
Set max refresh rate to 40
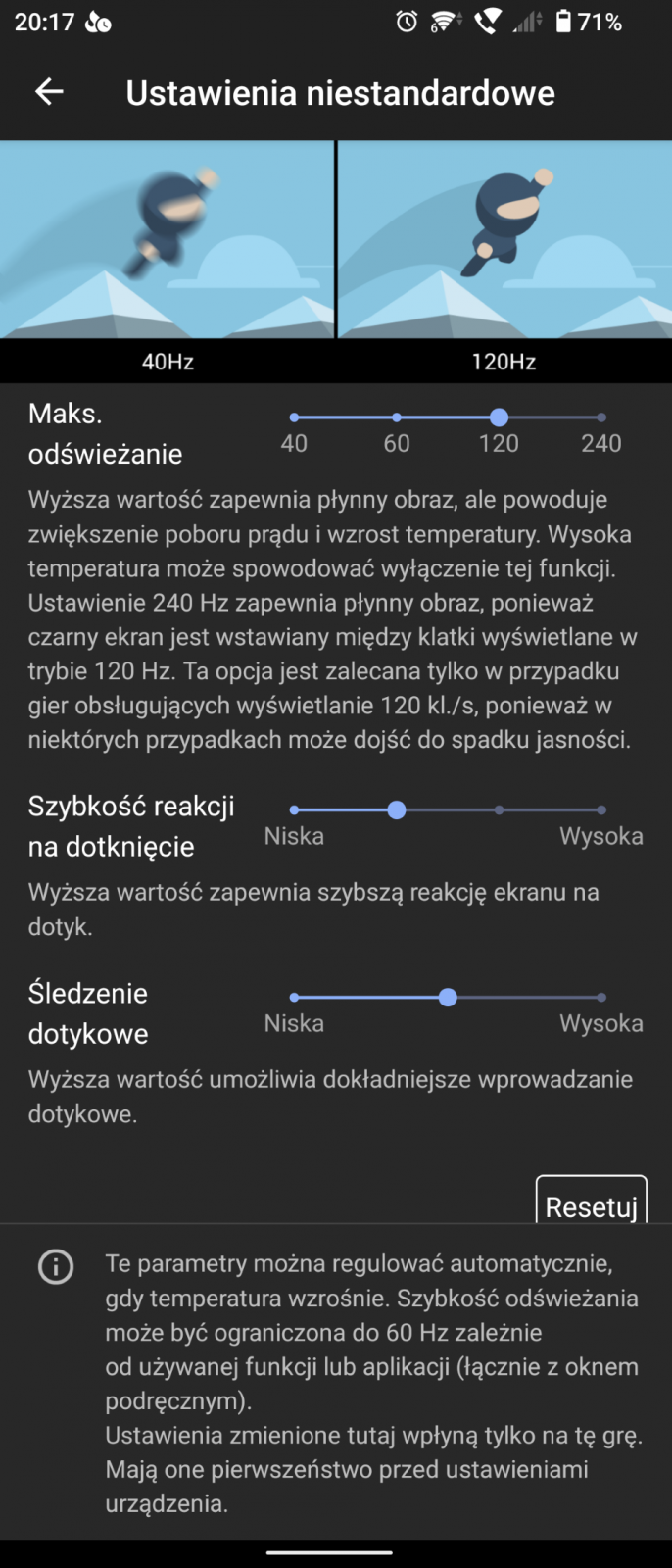(x=294, y=417)
